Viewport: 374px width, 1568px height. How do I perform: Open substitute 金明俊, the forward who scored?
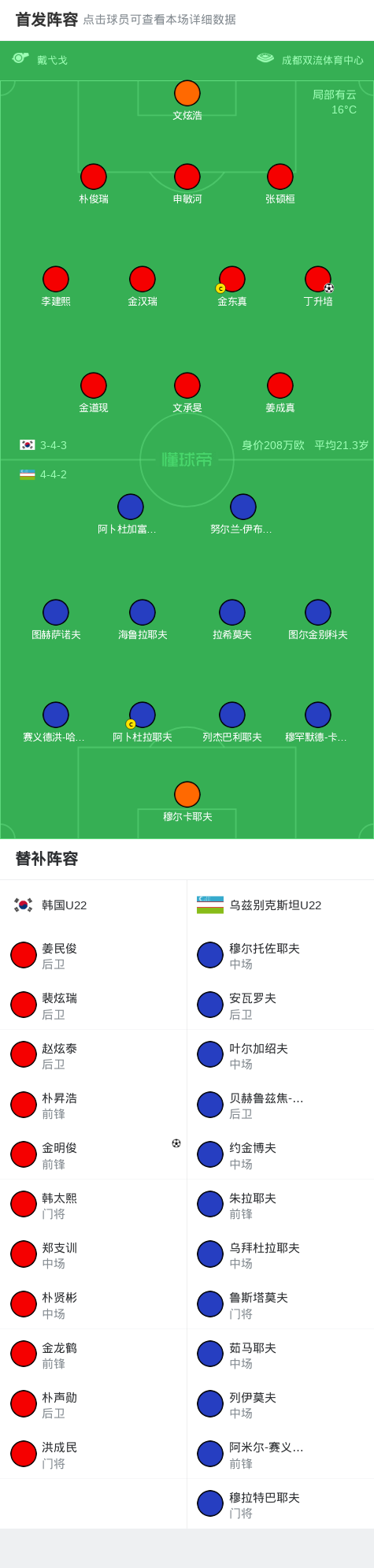tap(94, 1155)
